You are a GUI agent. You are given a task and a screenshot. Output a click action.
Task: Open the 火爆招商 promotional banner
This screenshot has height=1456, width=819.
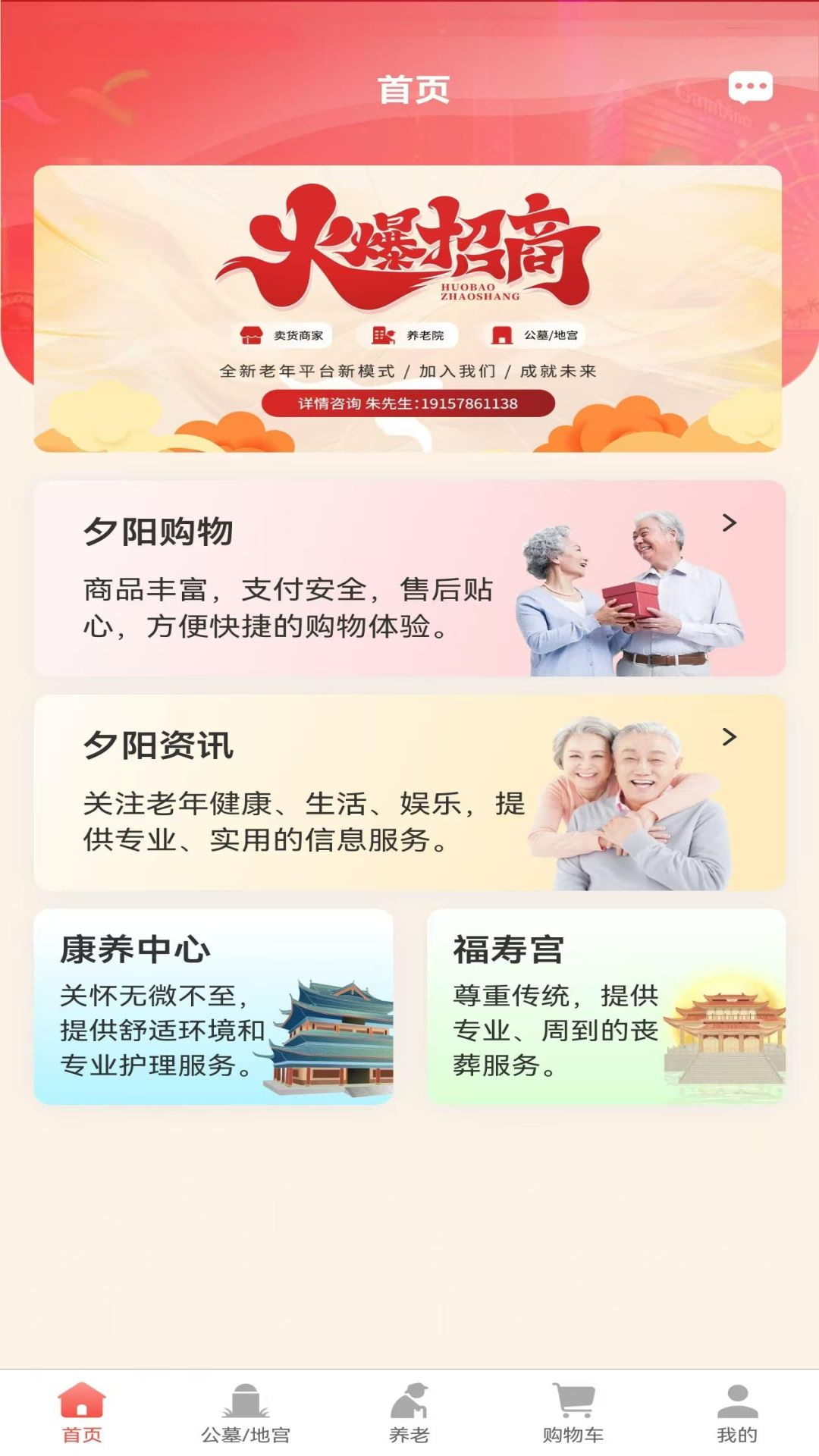408,308
